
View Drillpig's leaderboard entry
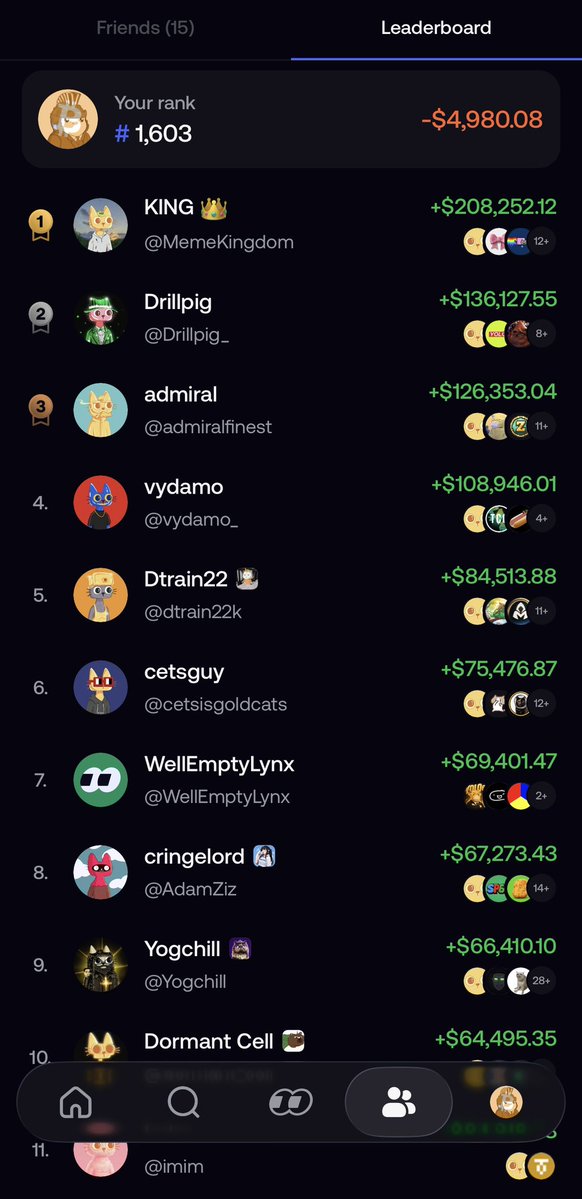click(291, 317)
